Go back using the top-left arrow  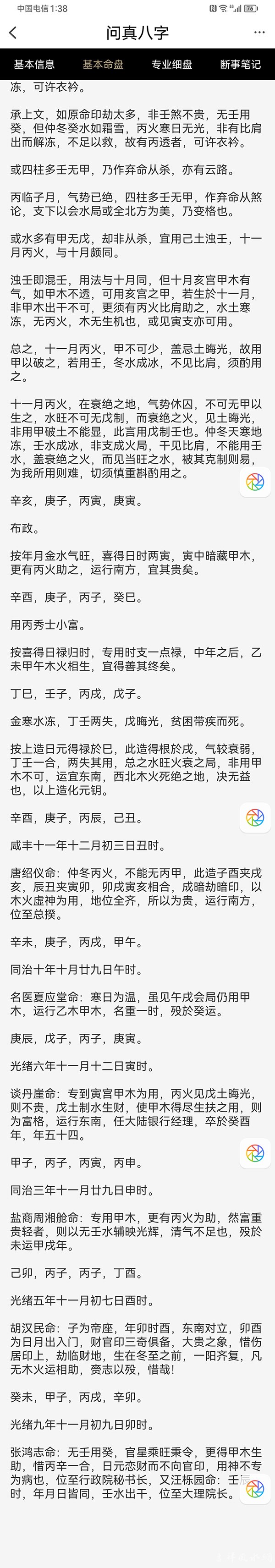13,33
